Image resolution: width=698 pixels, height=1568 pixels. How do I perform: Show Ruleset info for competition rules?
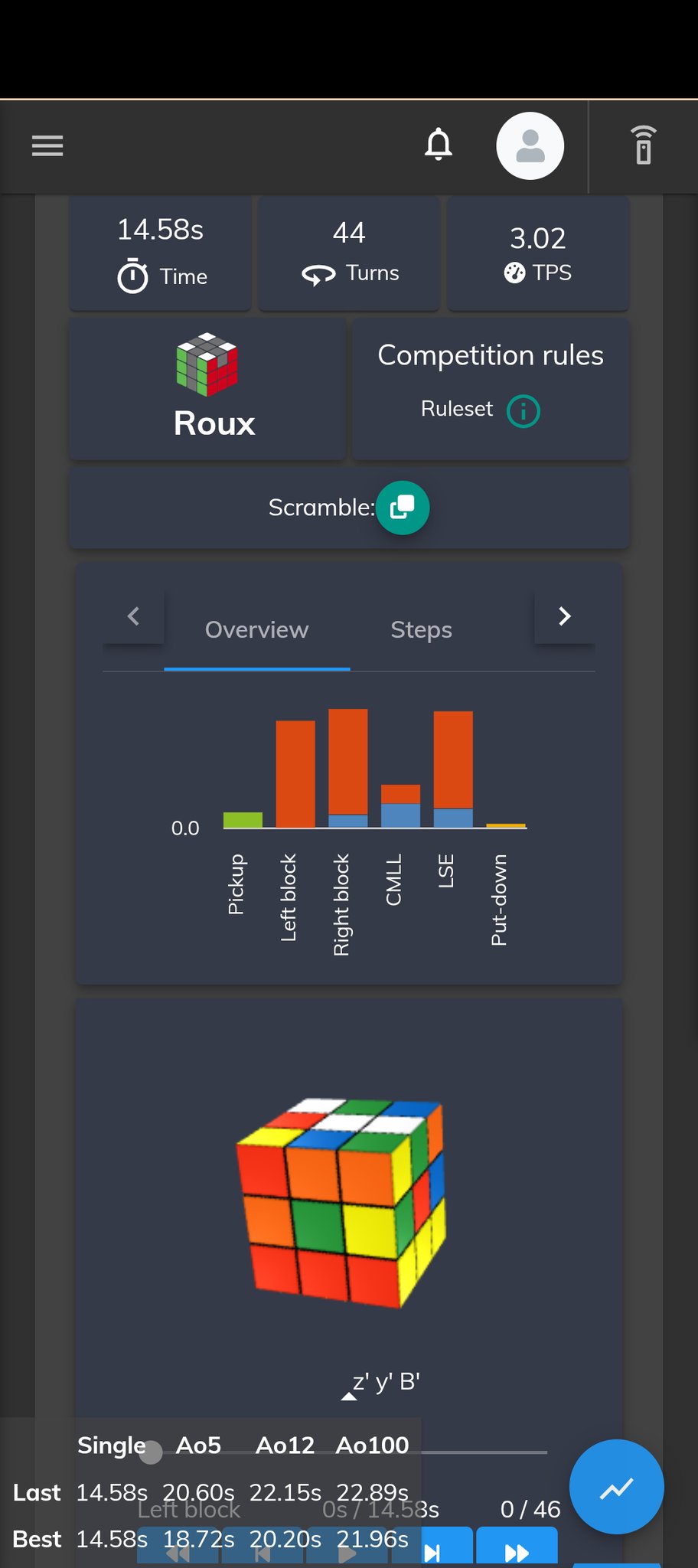point(523,411)
